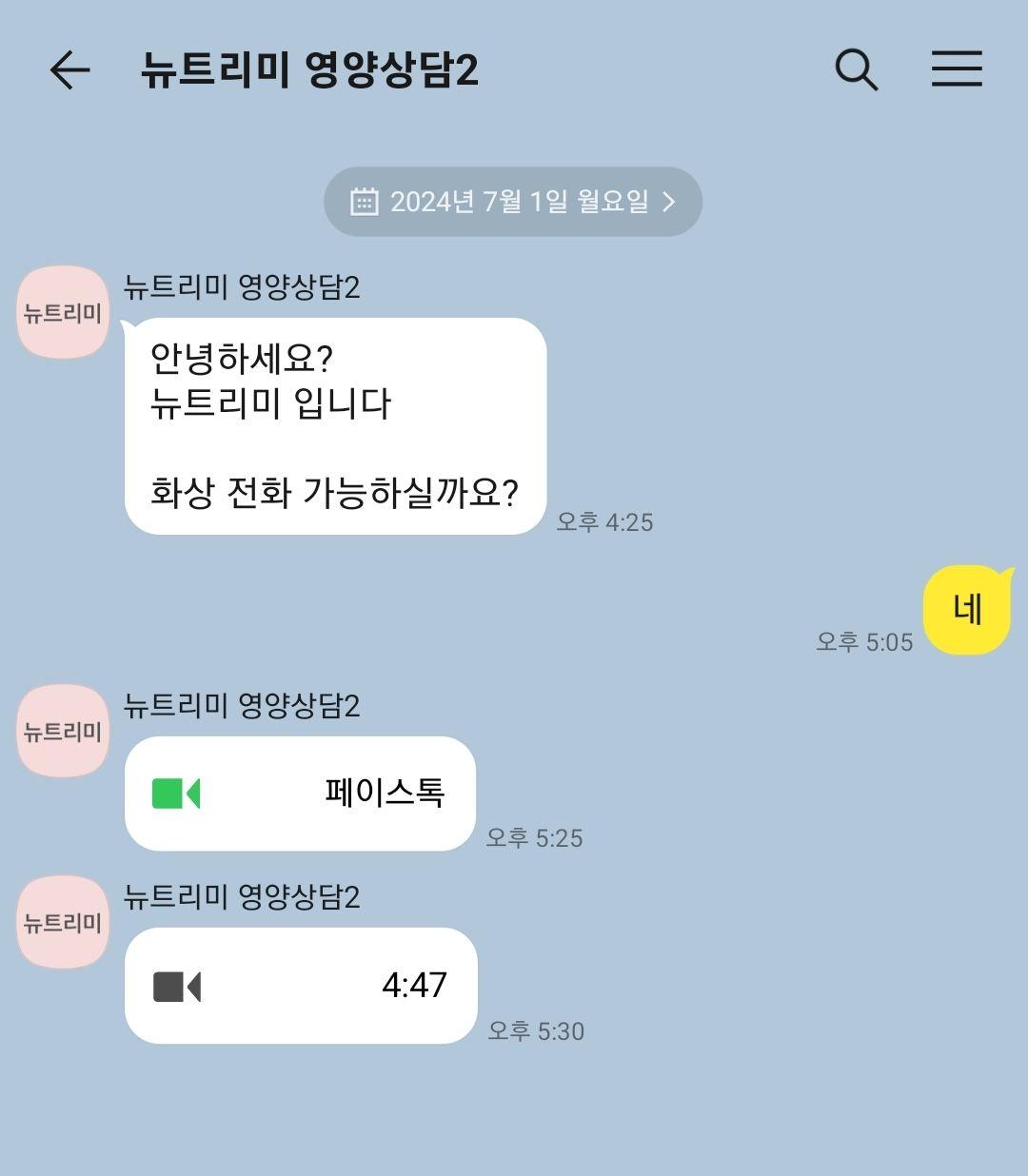Open the 4:47 video call record
This screenshot has width=1028, height=1176.
pos(301,986)
